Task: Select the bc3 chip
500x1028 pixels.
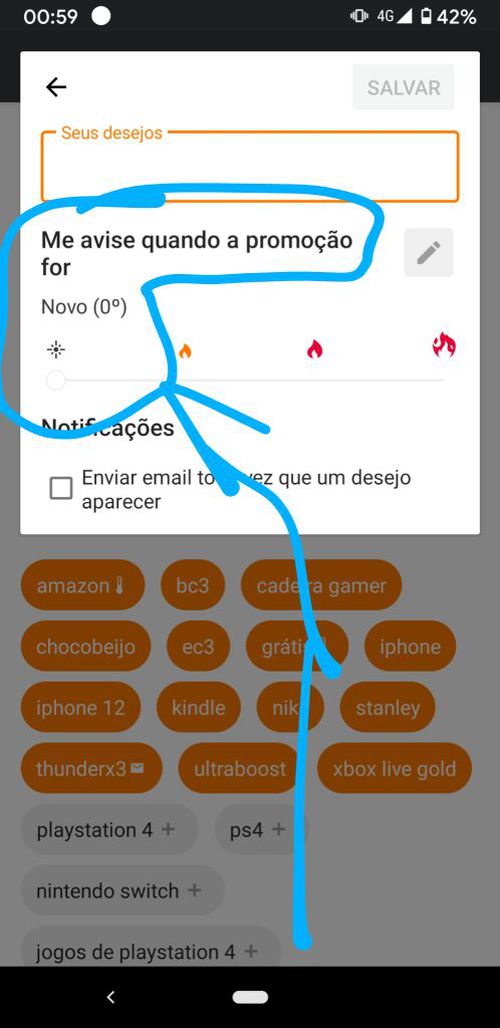Action: [x=193, y=585]
